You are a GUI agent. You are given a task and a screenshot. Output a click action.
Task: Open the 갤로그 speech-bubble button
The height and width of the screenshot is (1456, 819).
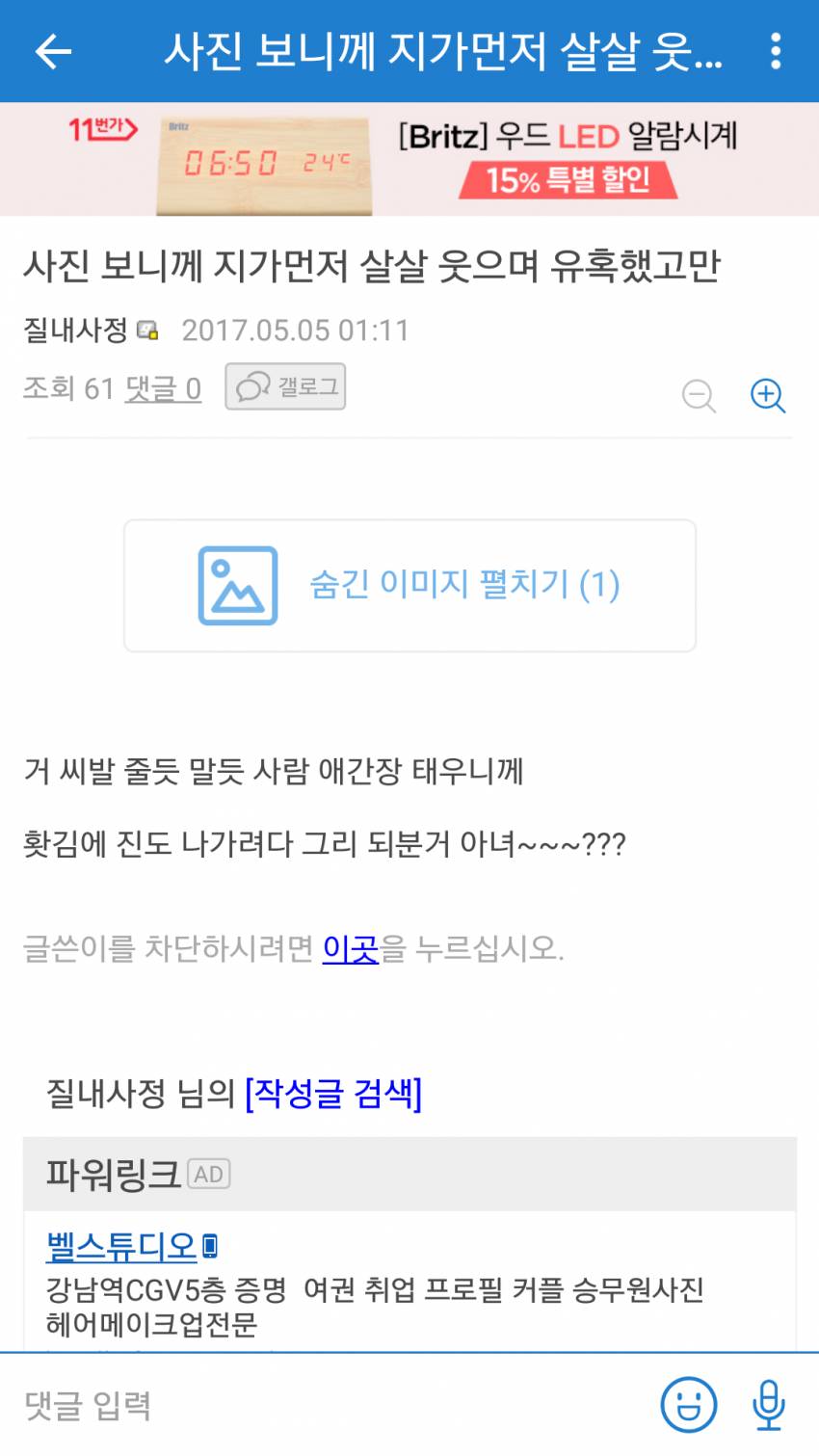pyautogui.click(x=285, y=385)
